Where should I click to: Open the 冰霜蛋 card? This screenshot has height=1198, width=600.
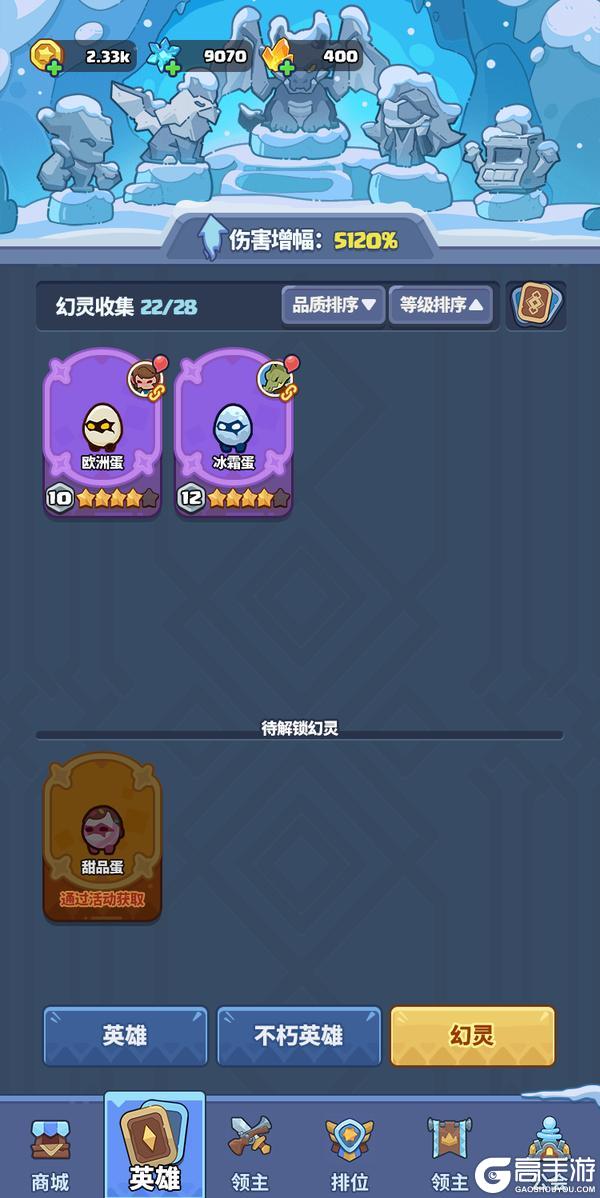click(x=233, y=432)
